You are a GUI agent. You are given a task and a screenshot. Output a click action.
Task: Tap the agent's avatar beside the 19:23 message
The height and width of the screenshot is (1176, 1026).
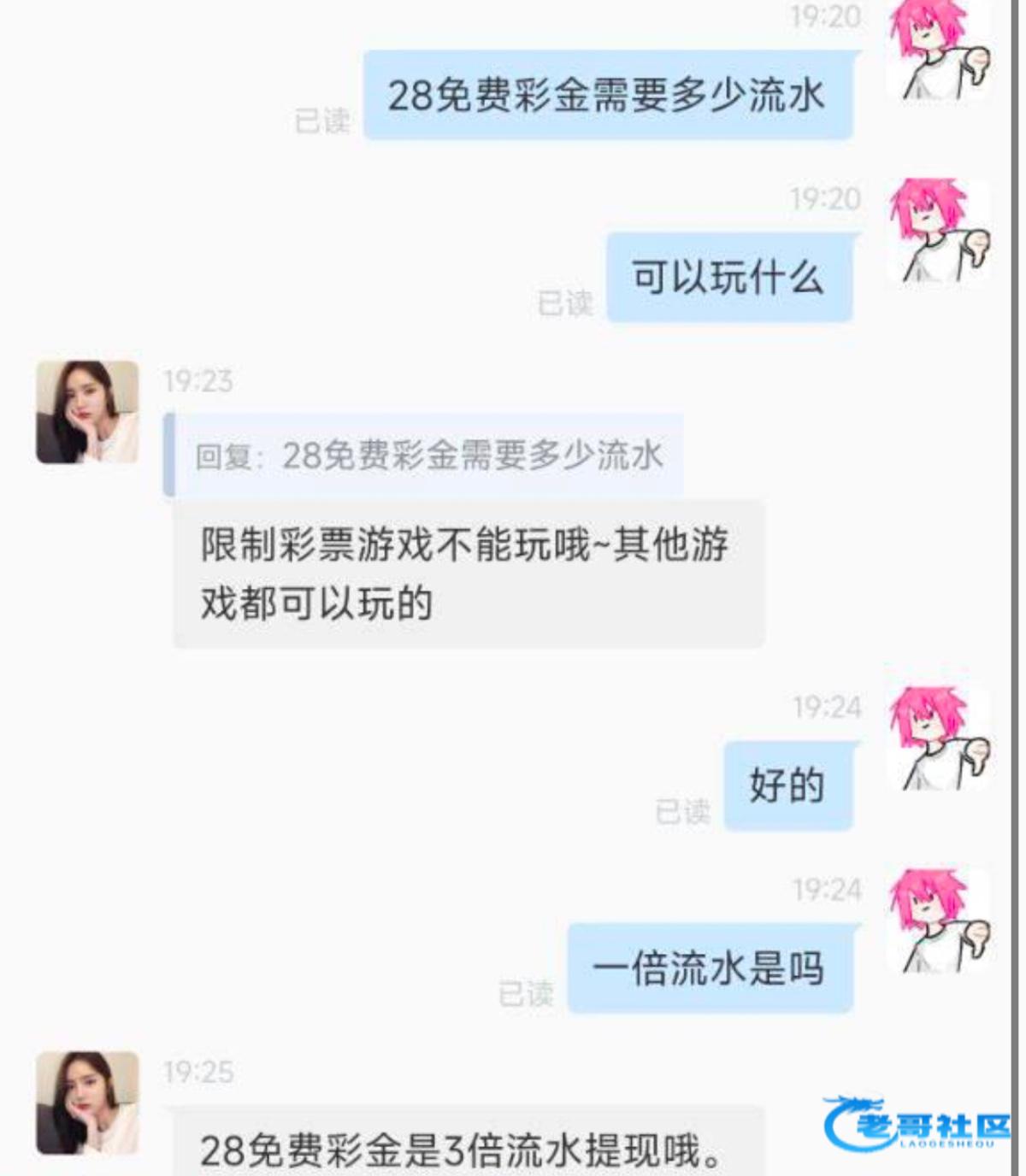(x=87, y=412)
